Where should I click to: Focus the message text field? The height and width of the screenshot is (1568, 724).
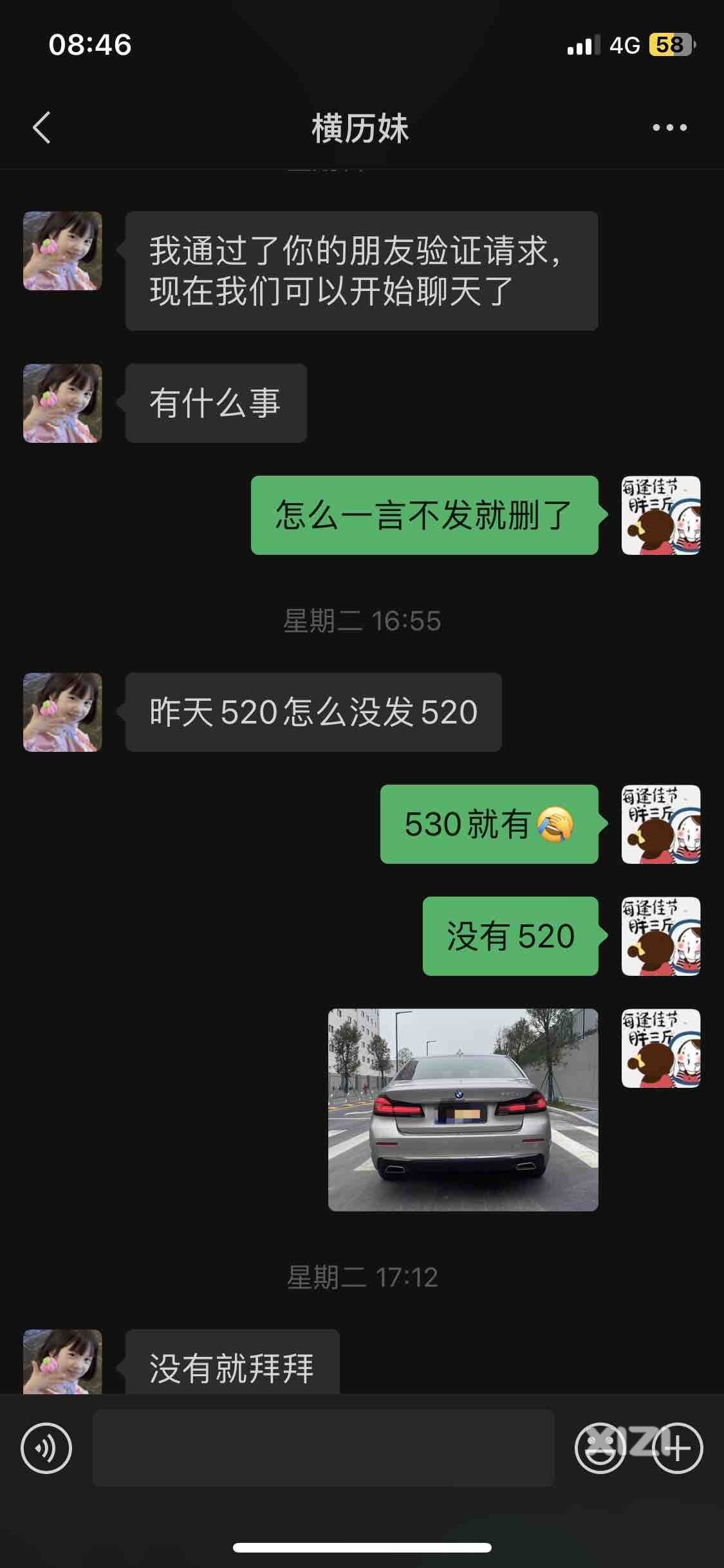tap(323, 1448)
